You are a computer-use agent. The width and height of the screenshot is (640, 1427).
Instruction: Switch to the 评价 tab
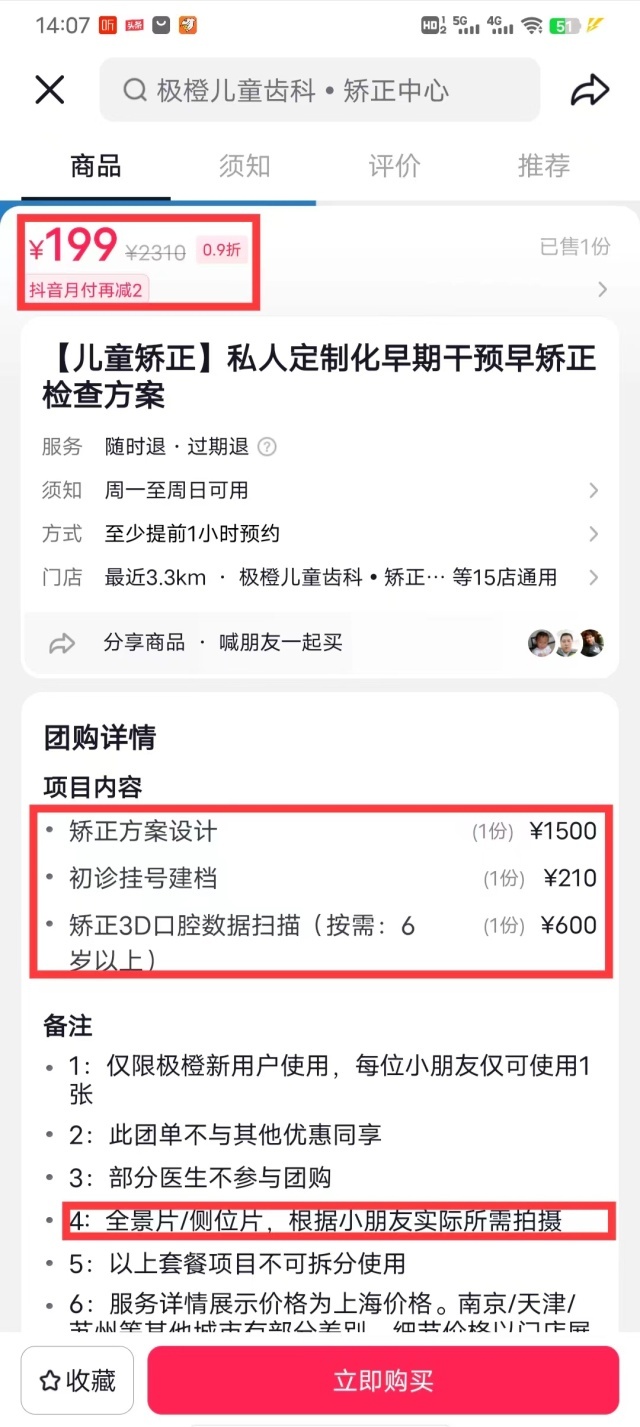coord(394,166)
